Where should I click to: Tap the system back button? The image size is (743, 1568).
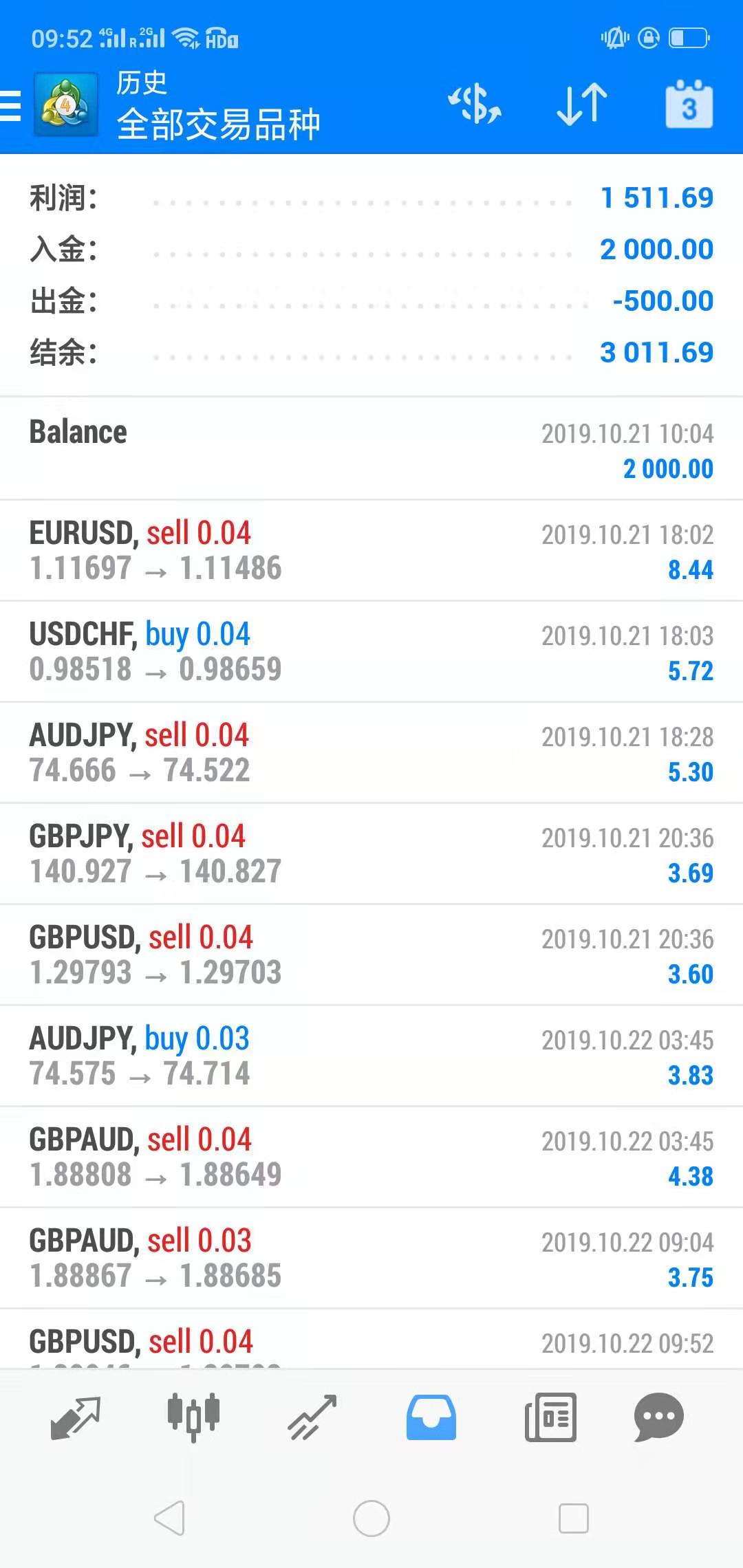[169, 1518]
